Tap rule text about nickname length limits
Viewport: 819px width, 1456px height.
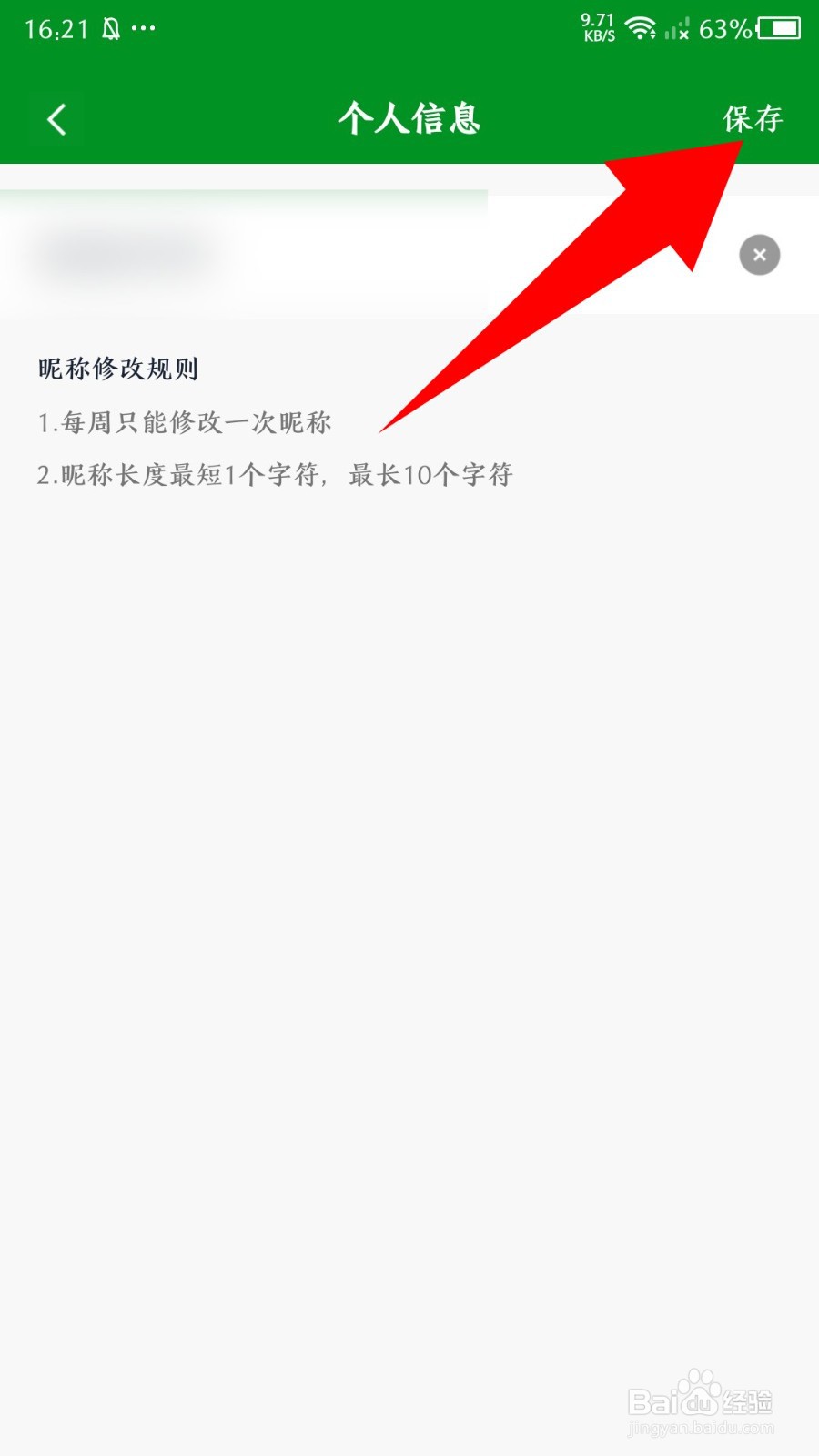275,474
